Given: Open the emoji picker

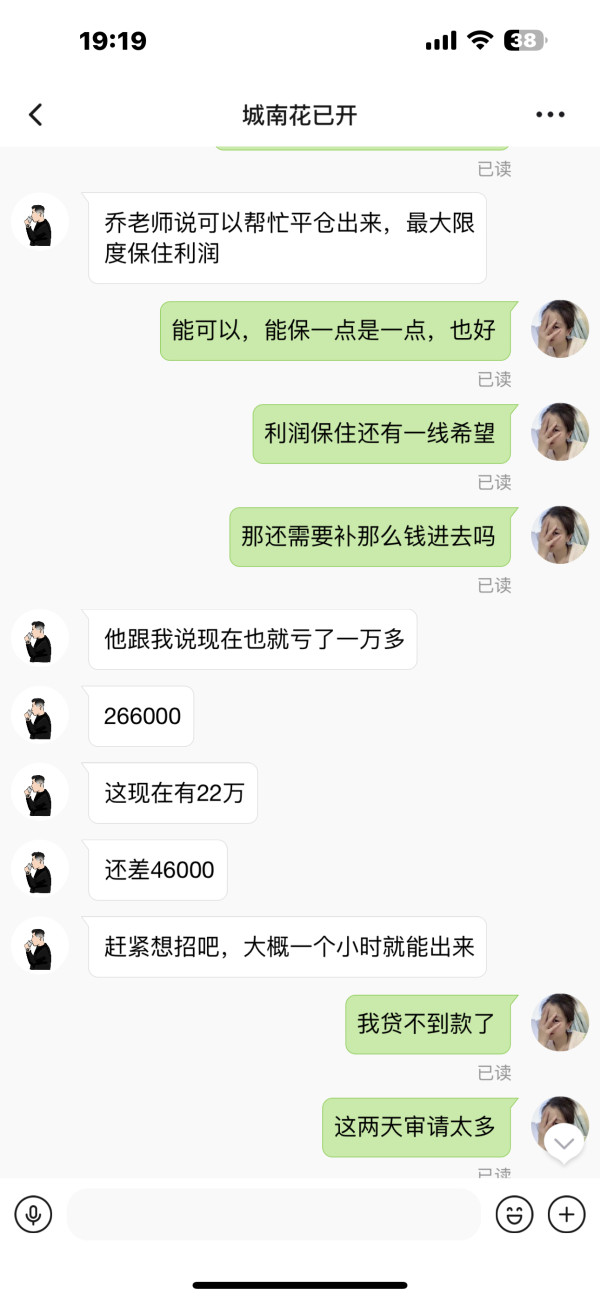Looking at the screenshot, I should [x=516, y=1215].
